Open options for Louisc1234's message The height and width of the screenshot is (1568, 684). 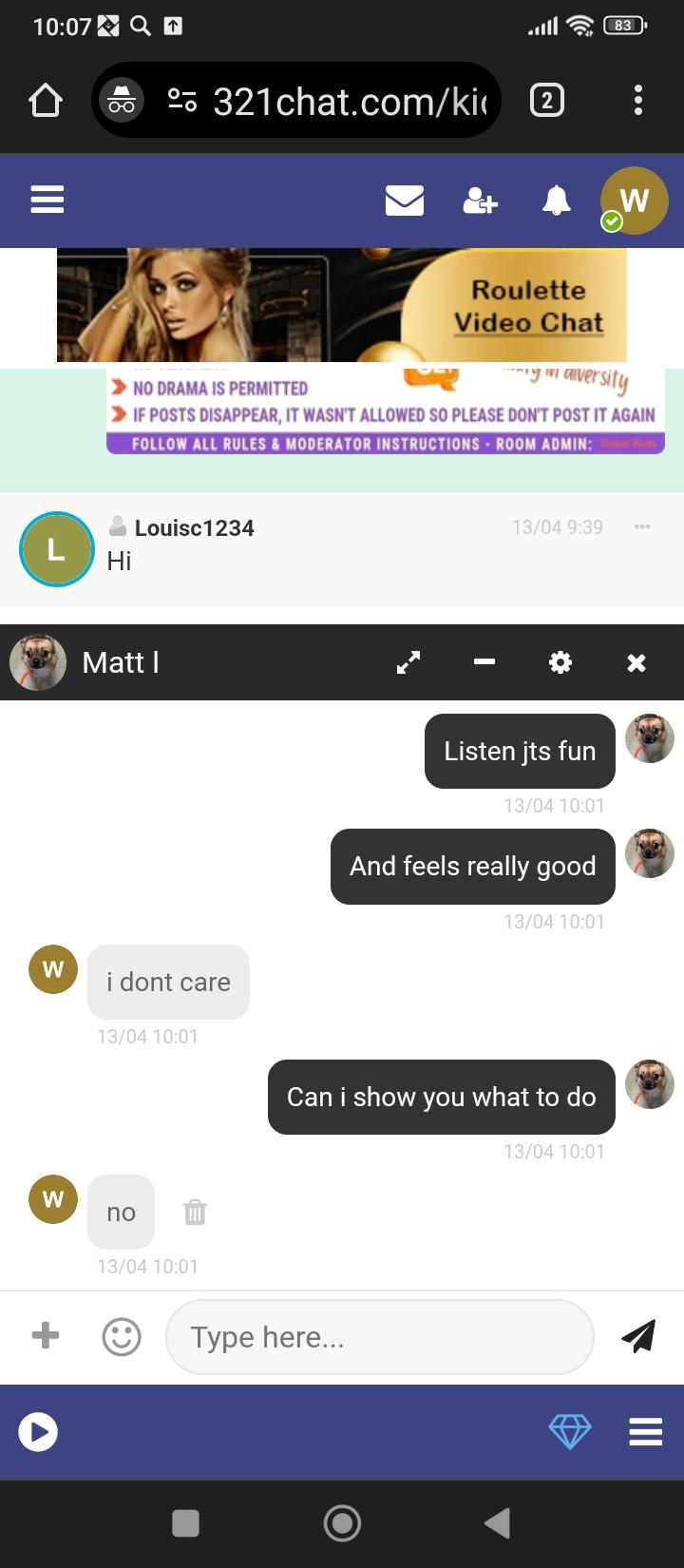pos(642,526)
